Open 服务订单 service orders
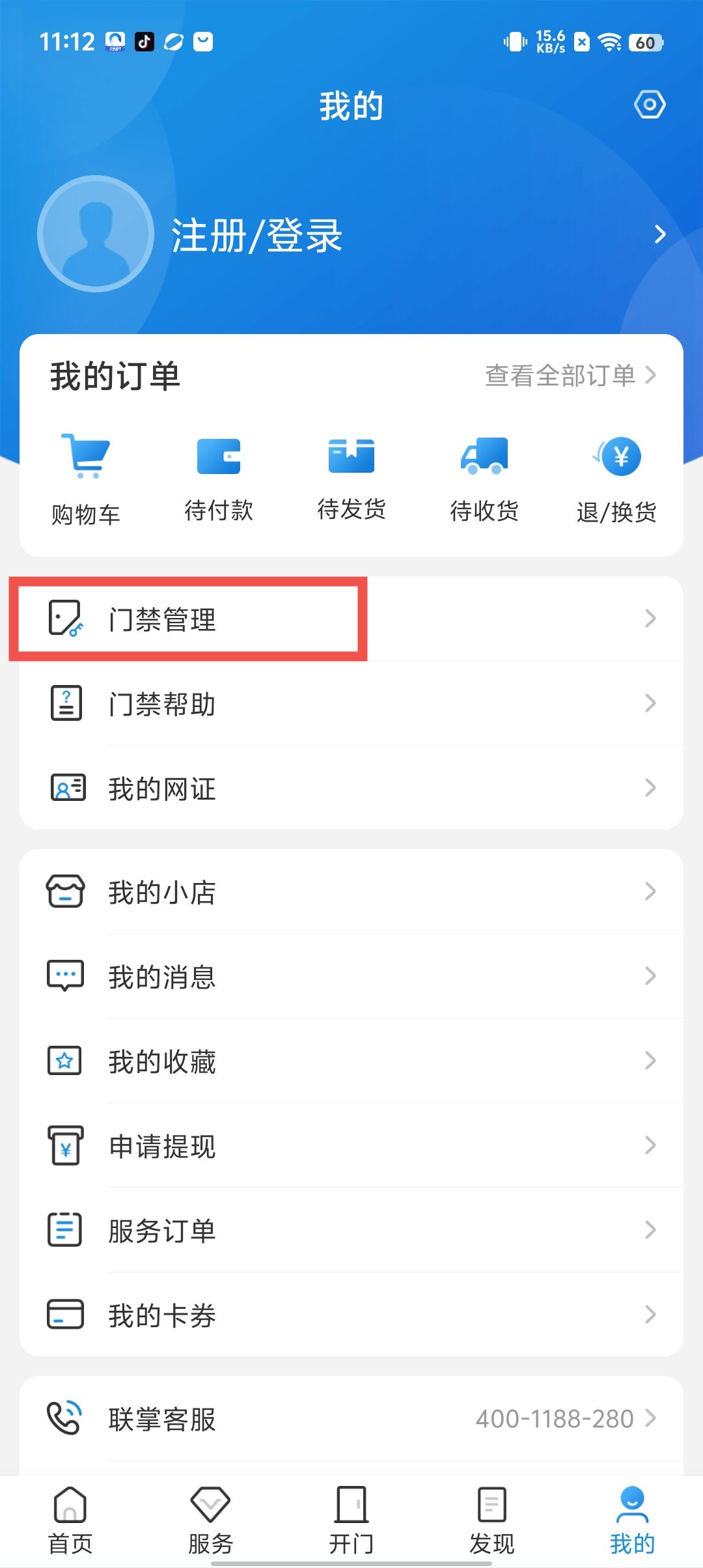This screenshot has height=1568, width=703. (x=351, y=1230)
